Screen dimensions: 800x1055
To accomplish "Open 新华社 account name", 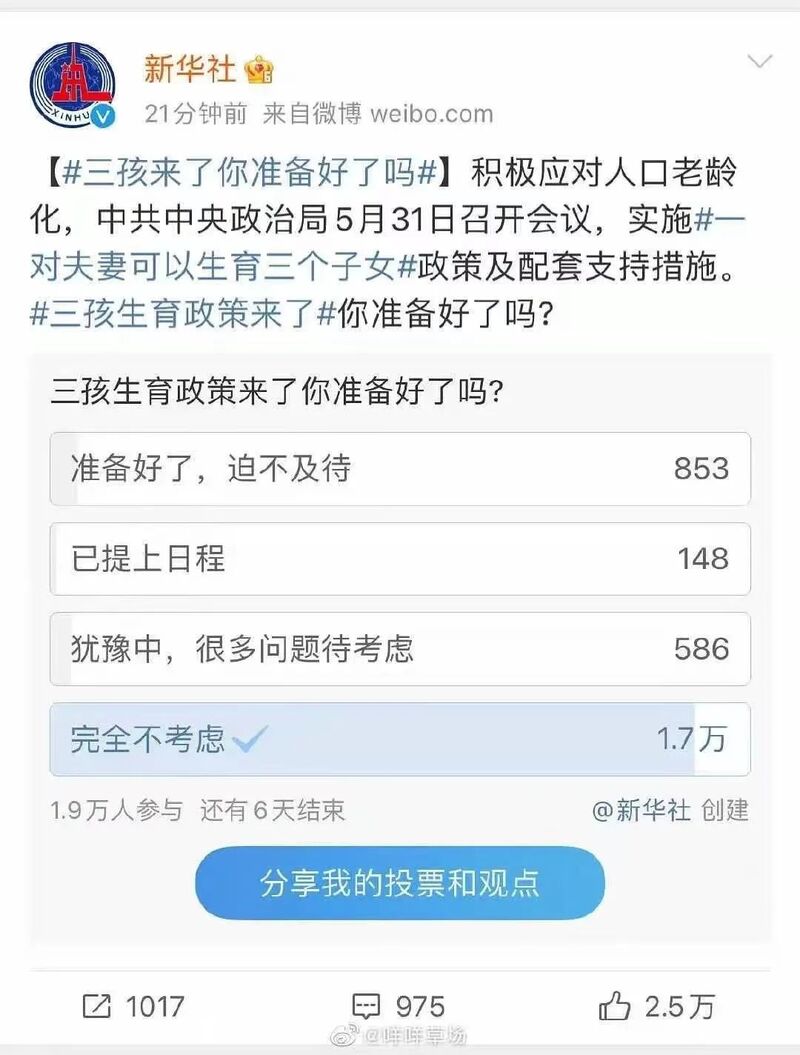I will (x=190, y=69).
